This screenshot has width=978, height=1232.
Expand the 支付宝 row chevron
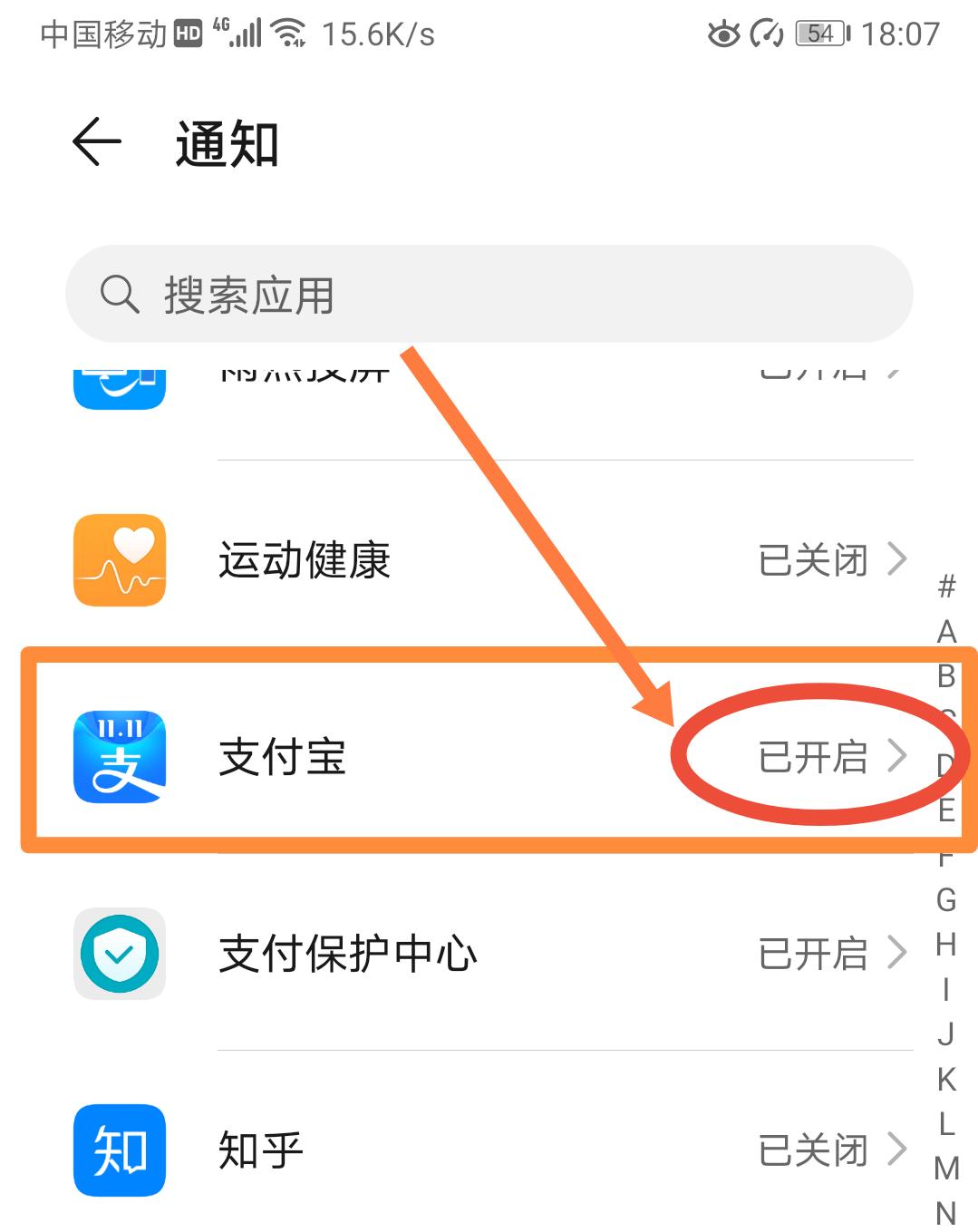897,757
